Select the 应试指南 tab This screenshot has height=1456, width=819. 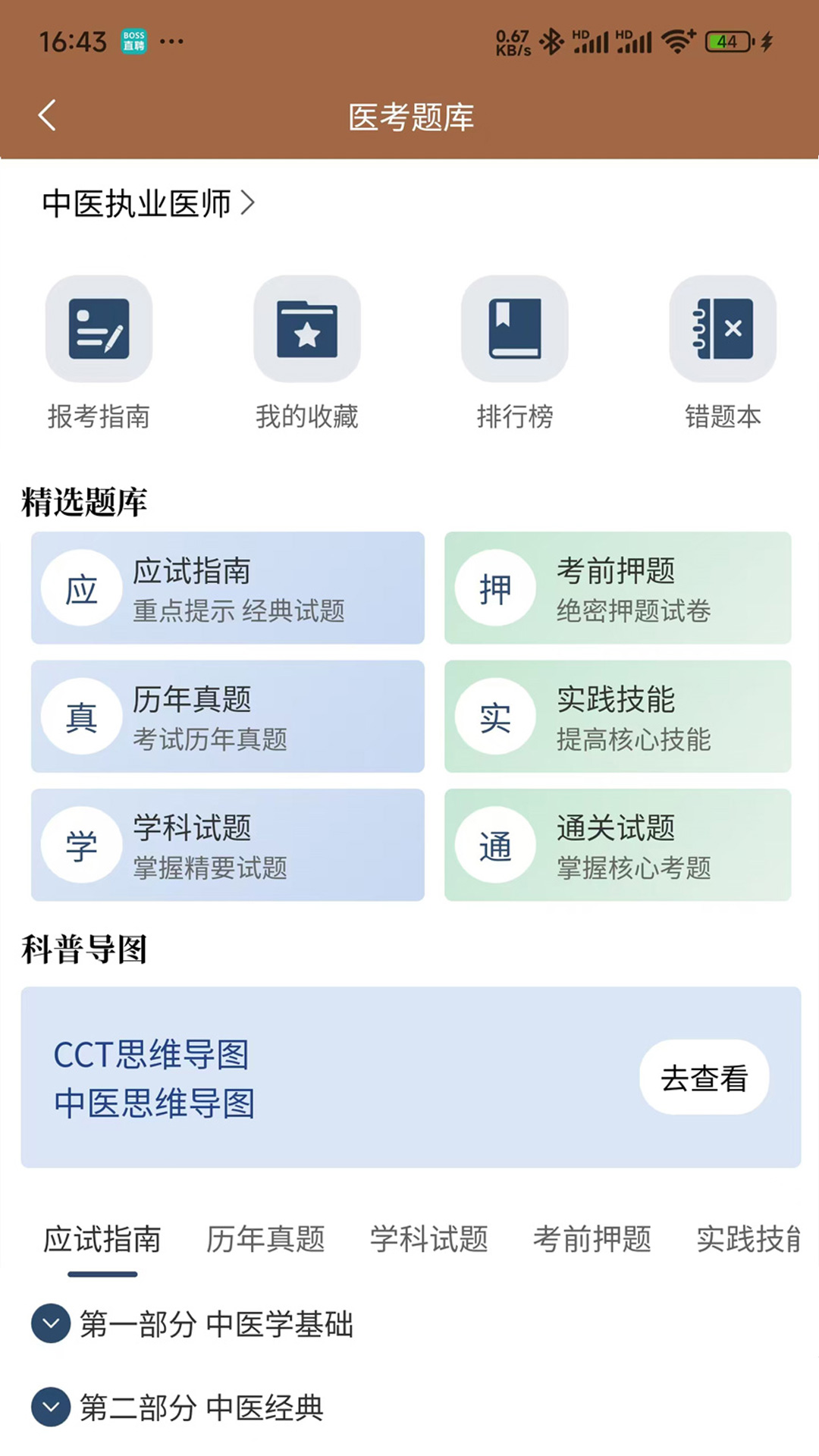(x=102, y=1240)
